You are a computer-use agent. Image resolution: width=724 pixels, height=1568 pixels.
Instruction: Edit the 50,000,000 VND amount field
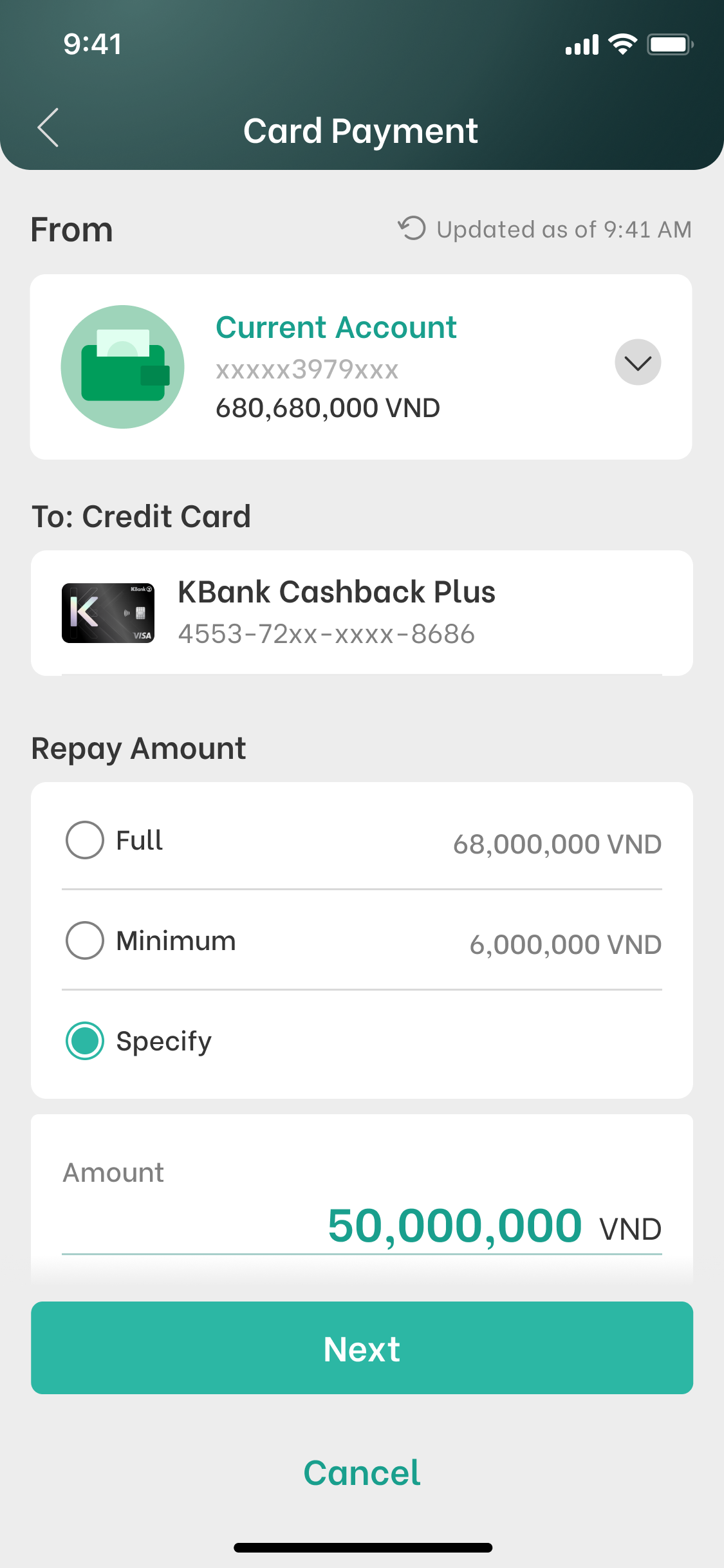click(x=454, y=1226)
